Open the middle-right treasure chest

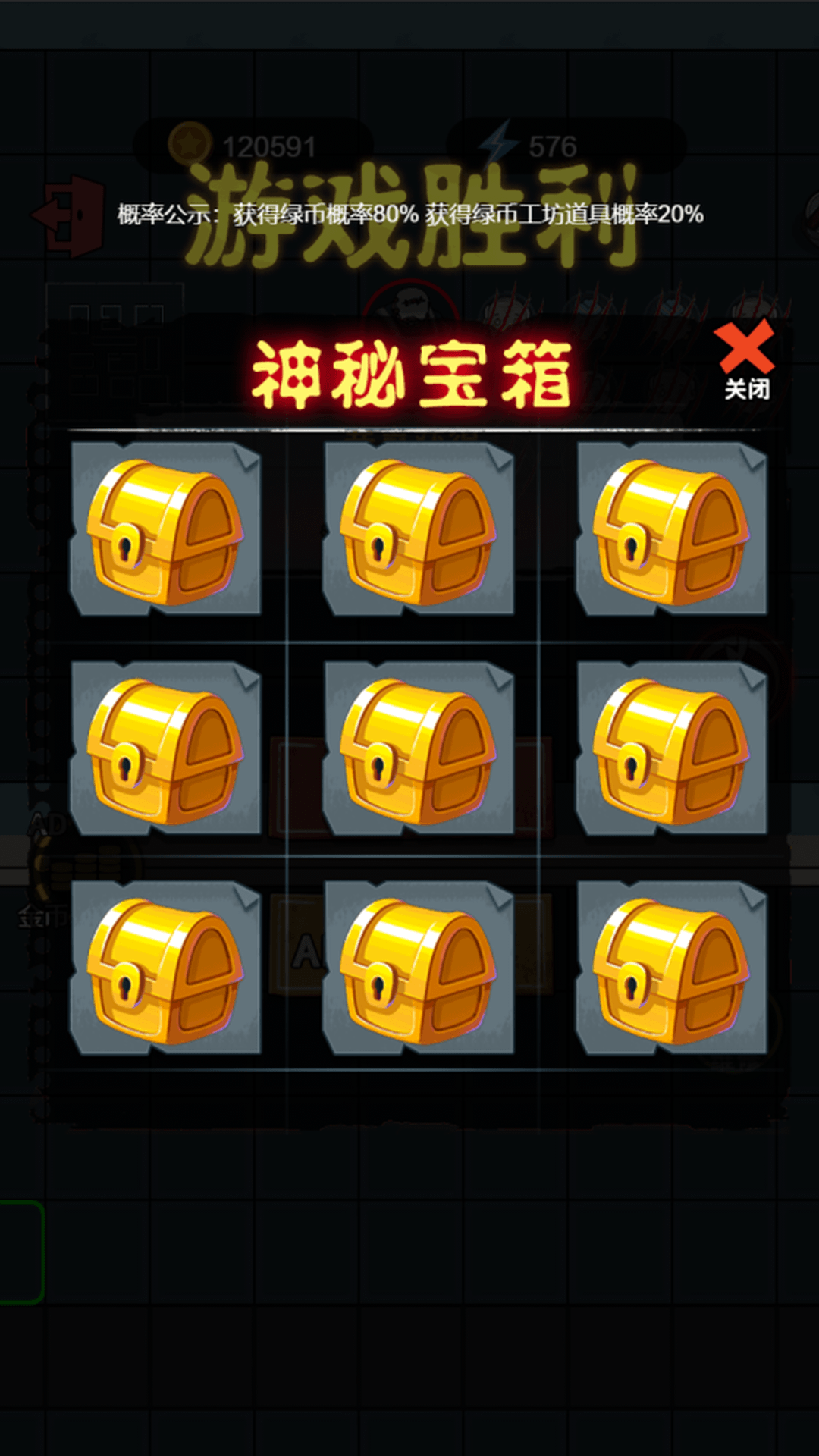point(671,751)
